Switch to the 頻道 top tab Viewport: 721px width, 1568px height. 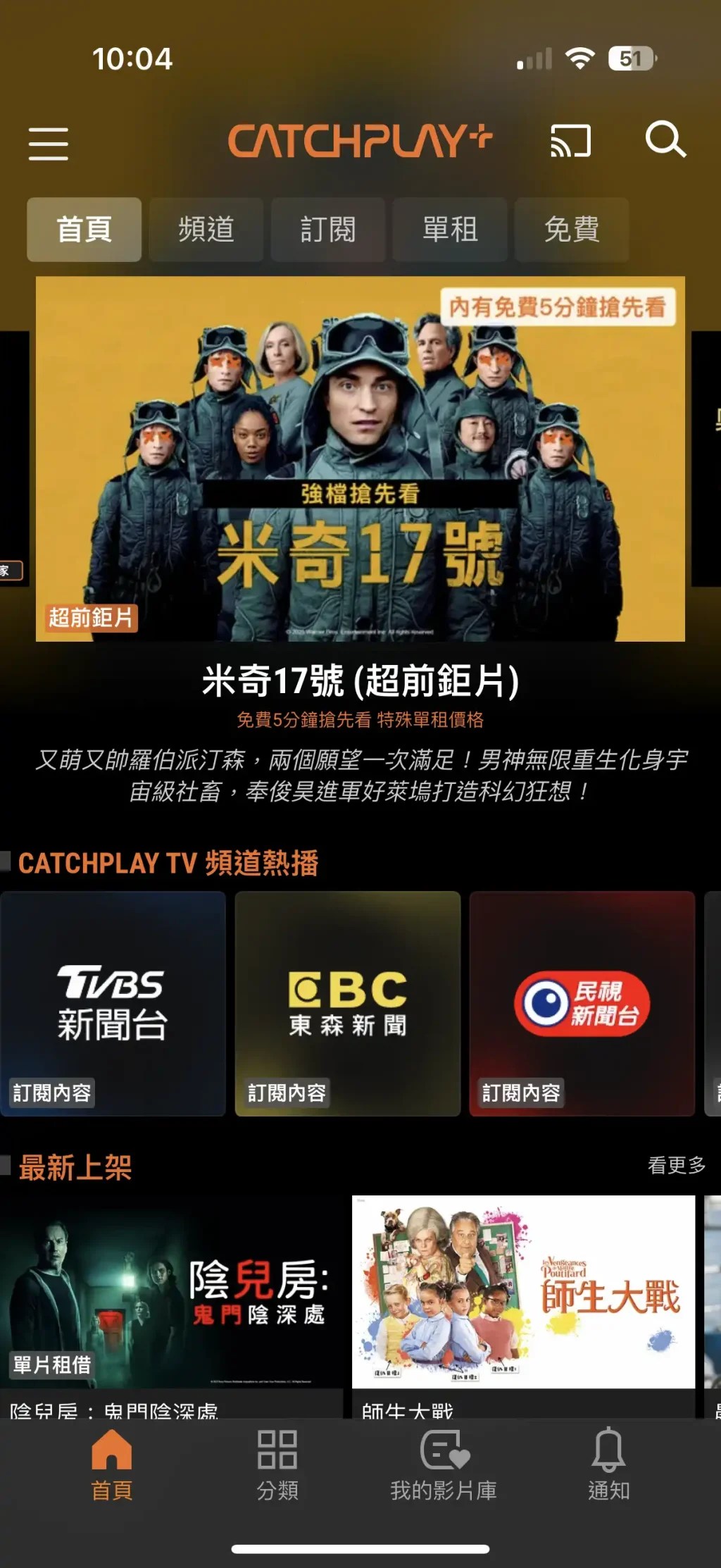206,230
